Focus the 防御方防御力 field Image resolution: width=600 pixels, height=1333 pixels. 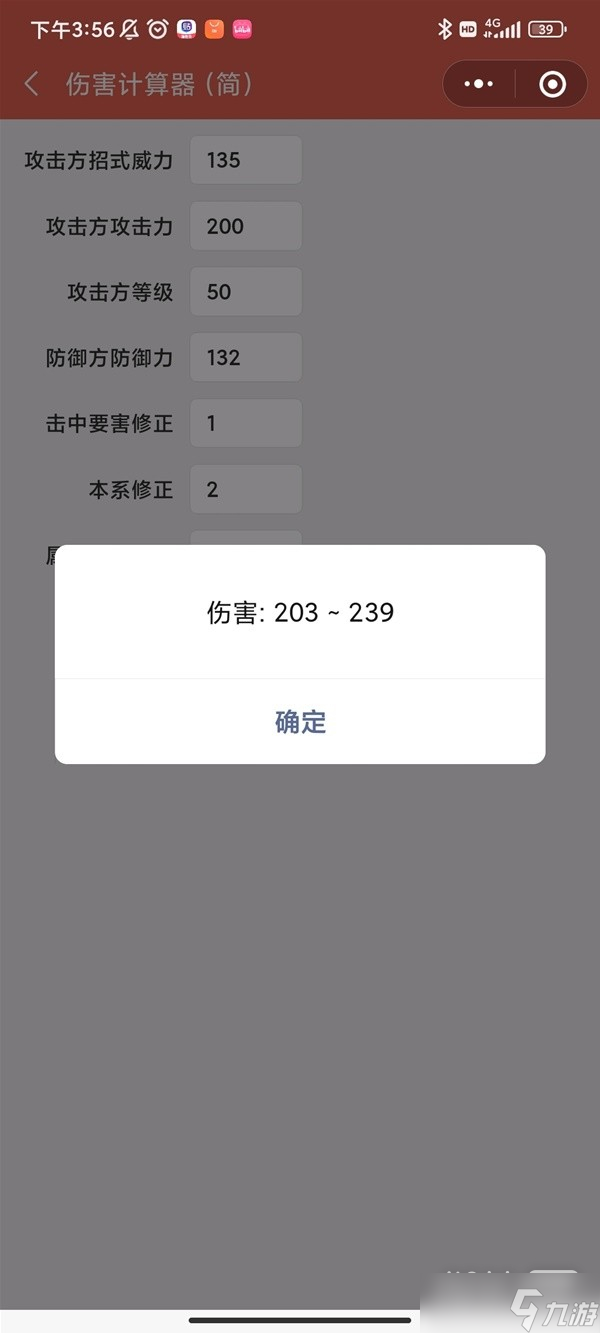(246, 358)
